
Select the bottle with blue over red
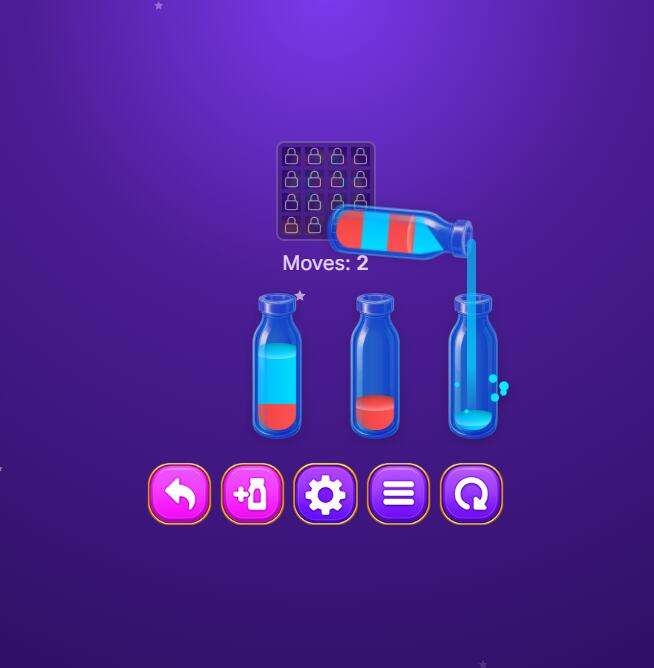coord(277,370)
